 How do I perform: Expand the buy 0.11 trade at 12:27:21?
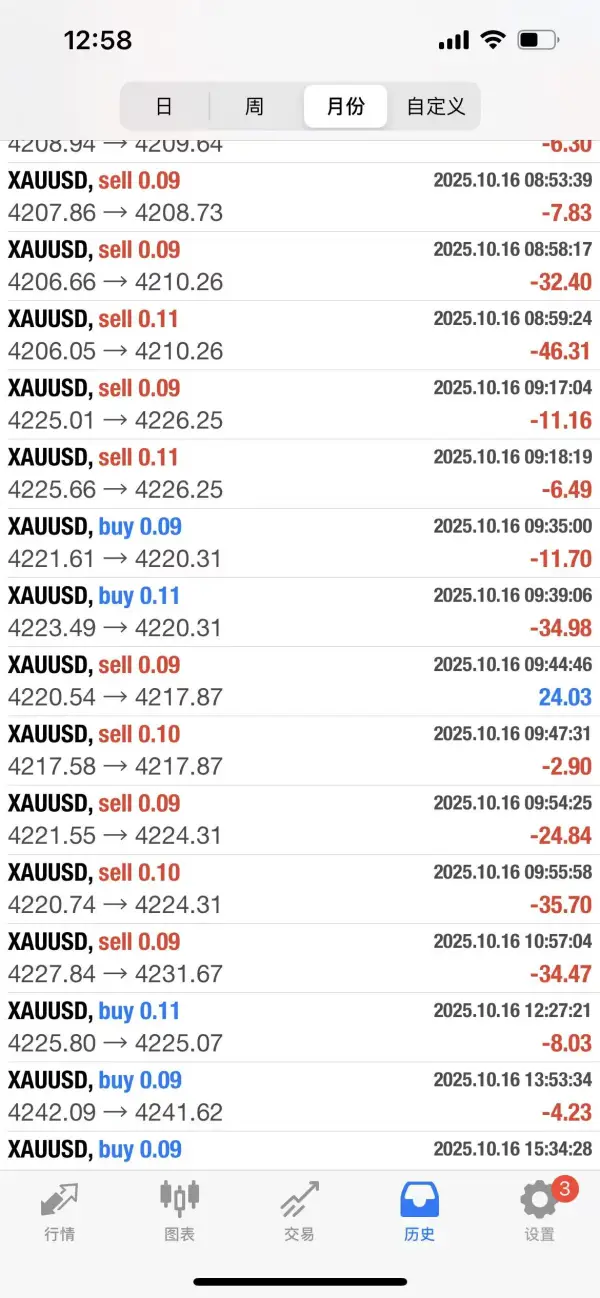300,1027
